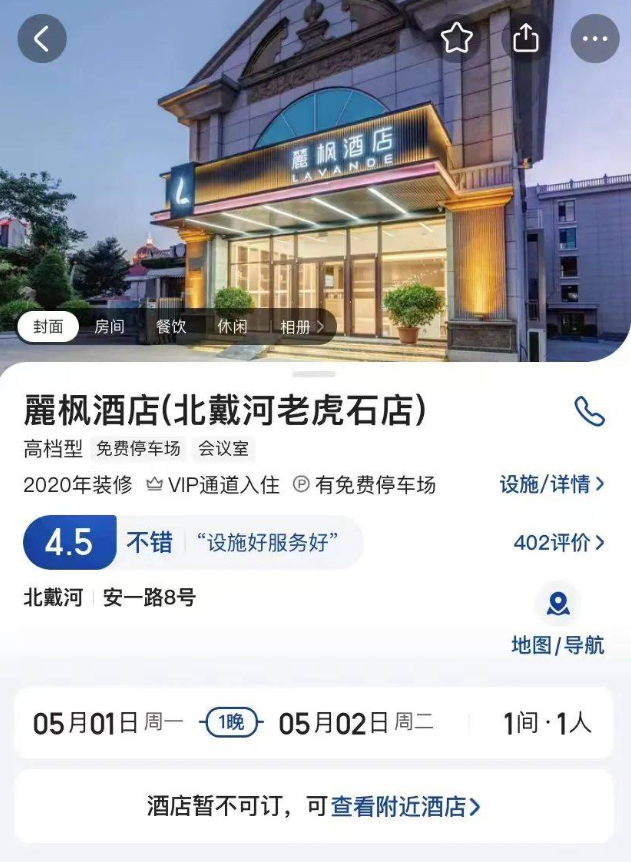Adjust the 1间·1人 room and guest count
The image size is (631, 862).
[x=547, y=723]
